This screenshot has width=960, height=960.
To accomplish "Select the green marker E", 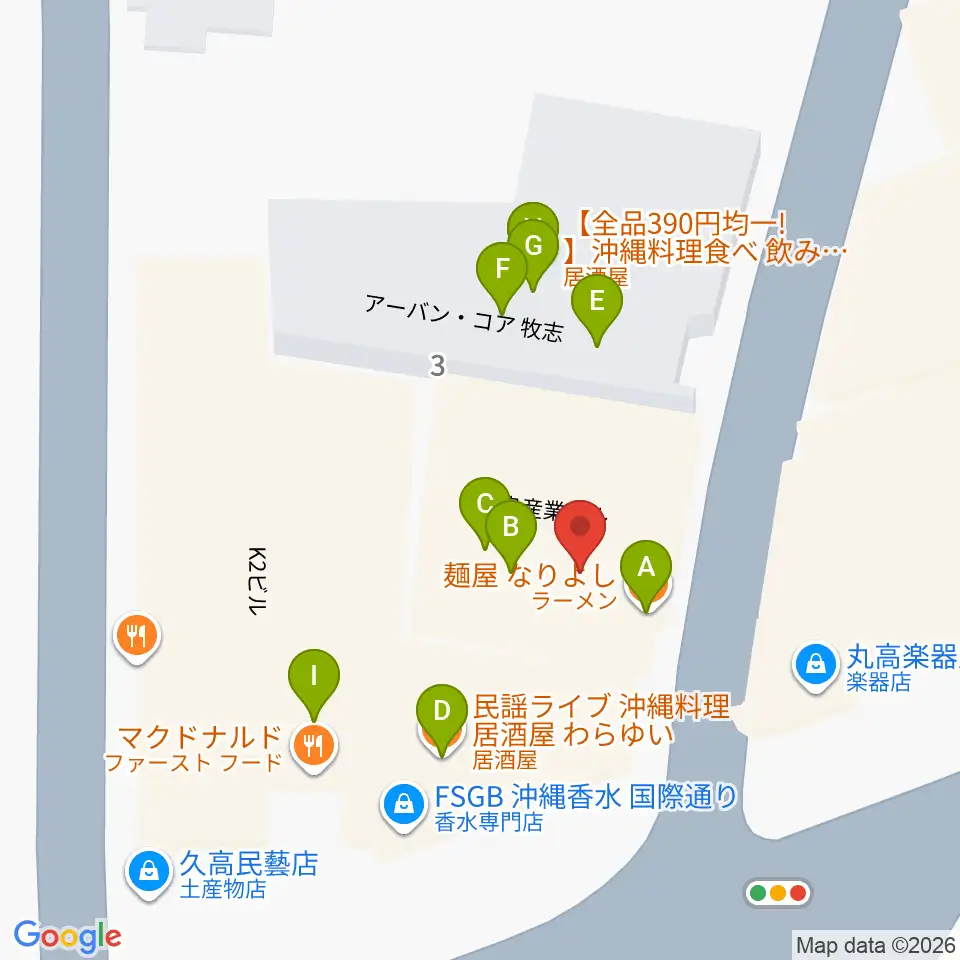I will tap(597, 308).
